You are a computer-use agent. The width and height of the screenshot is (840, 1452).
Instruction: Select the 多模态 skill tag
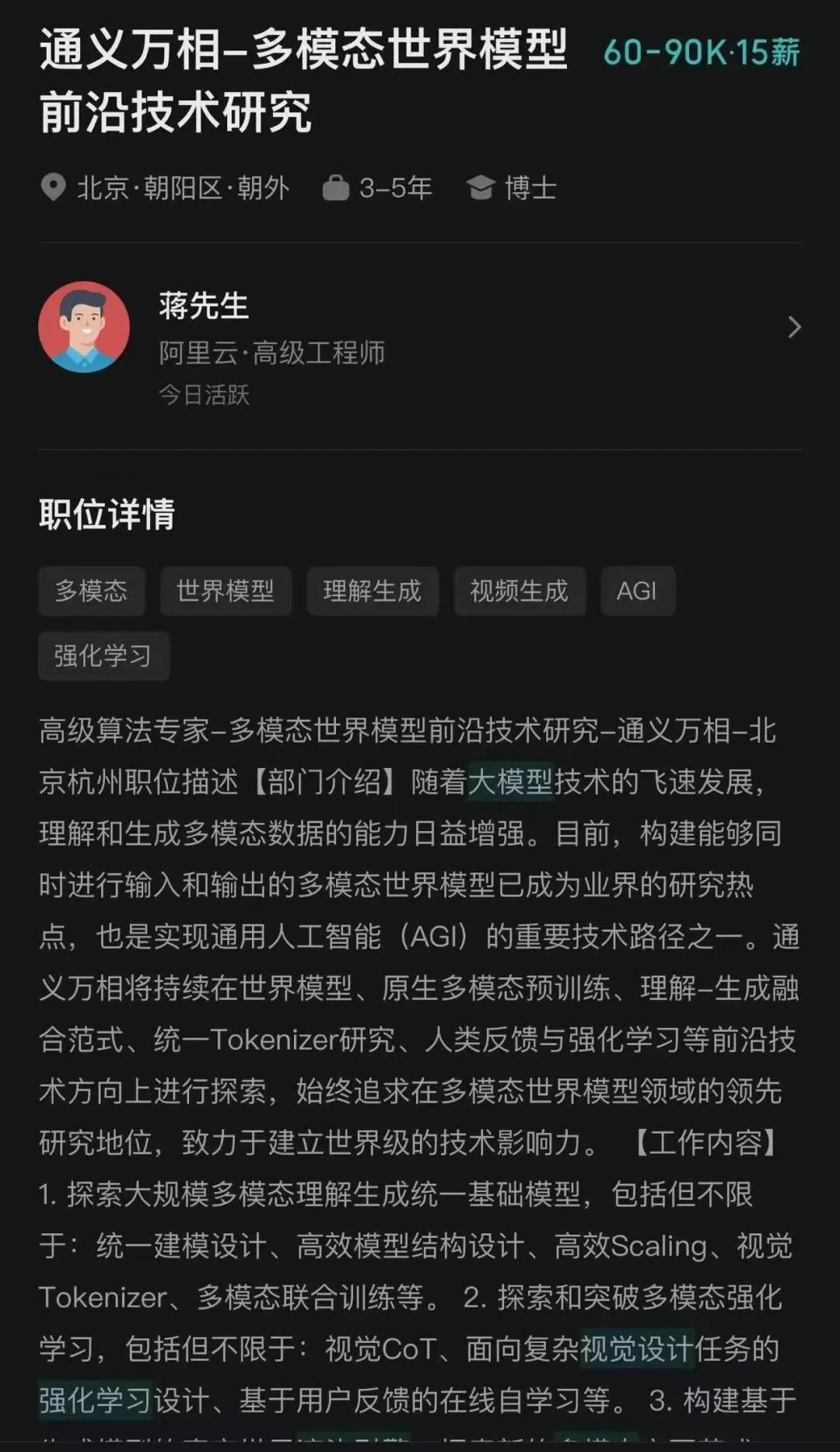91,591
